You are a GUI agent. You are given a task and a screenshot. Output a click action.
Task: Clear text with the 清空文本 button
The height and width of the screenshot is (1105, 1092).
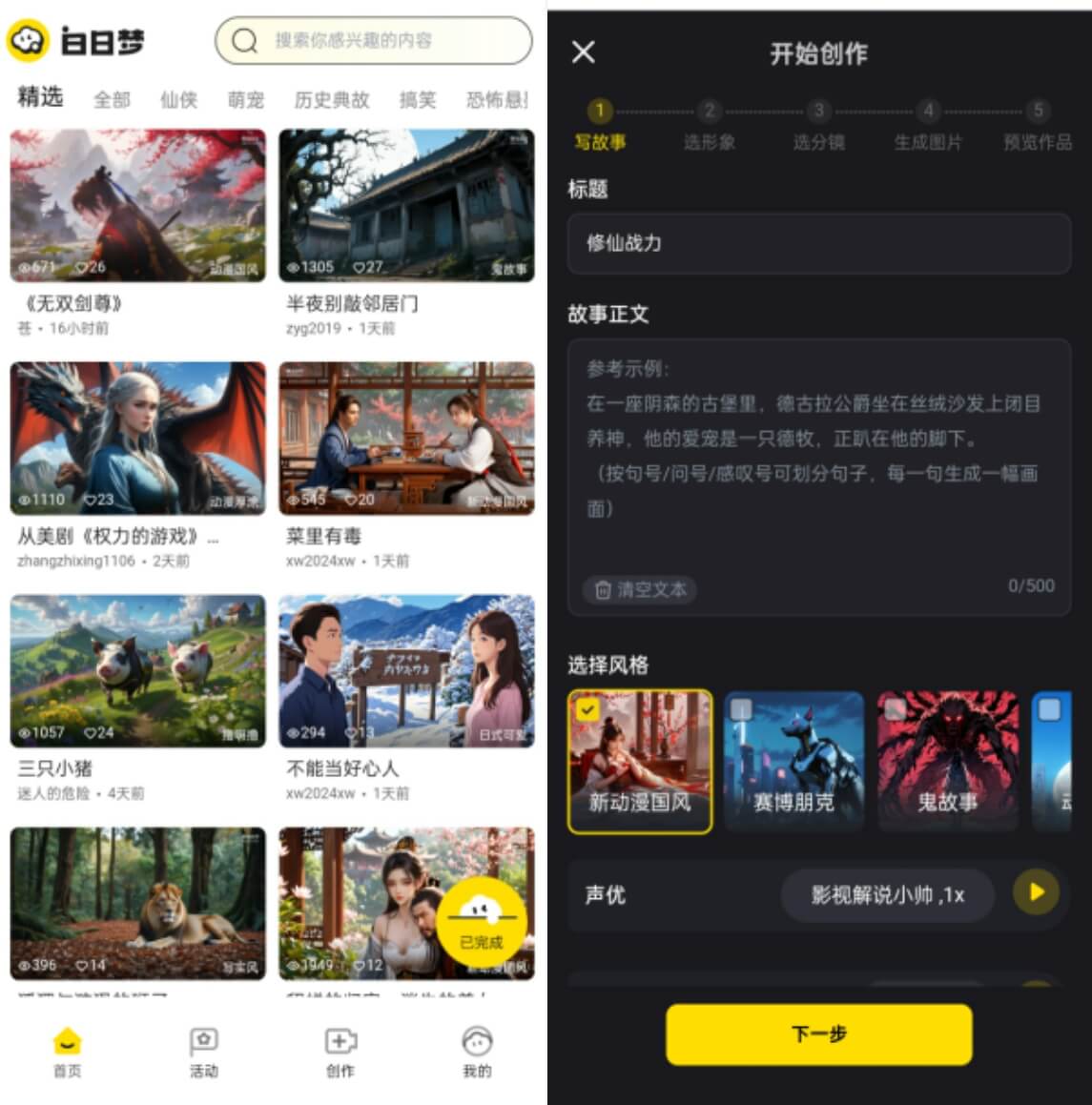641,589
